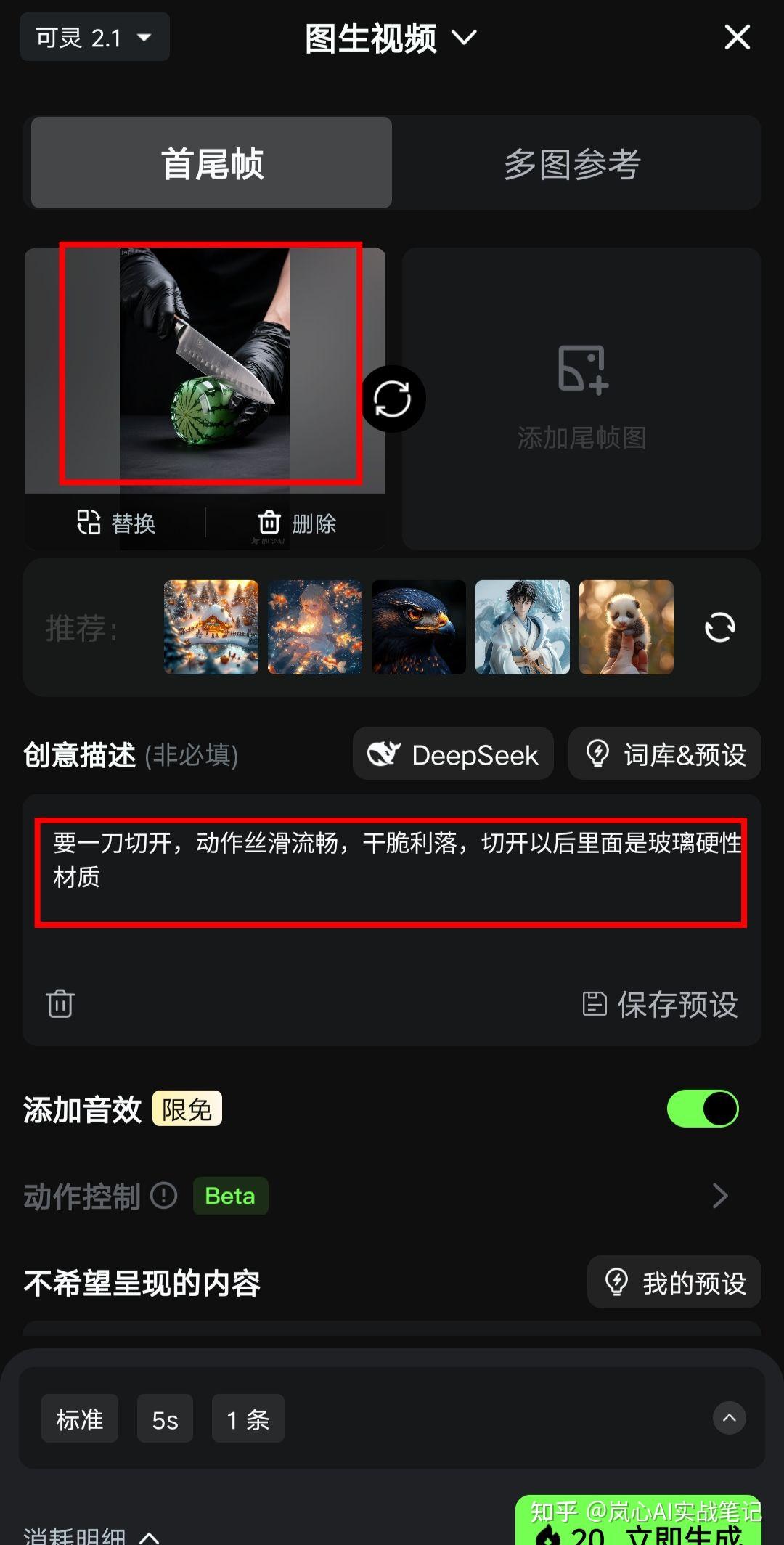Clear the description with the trash icon
This screenshot has height=1545, width=784.
[60, 1004]
